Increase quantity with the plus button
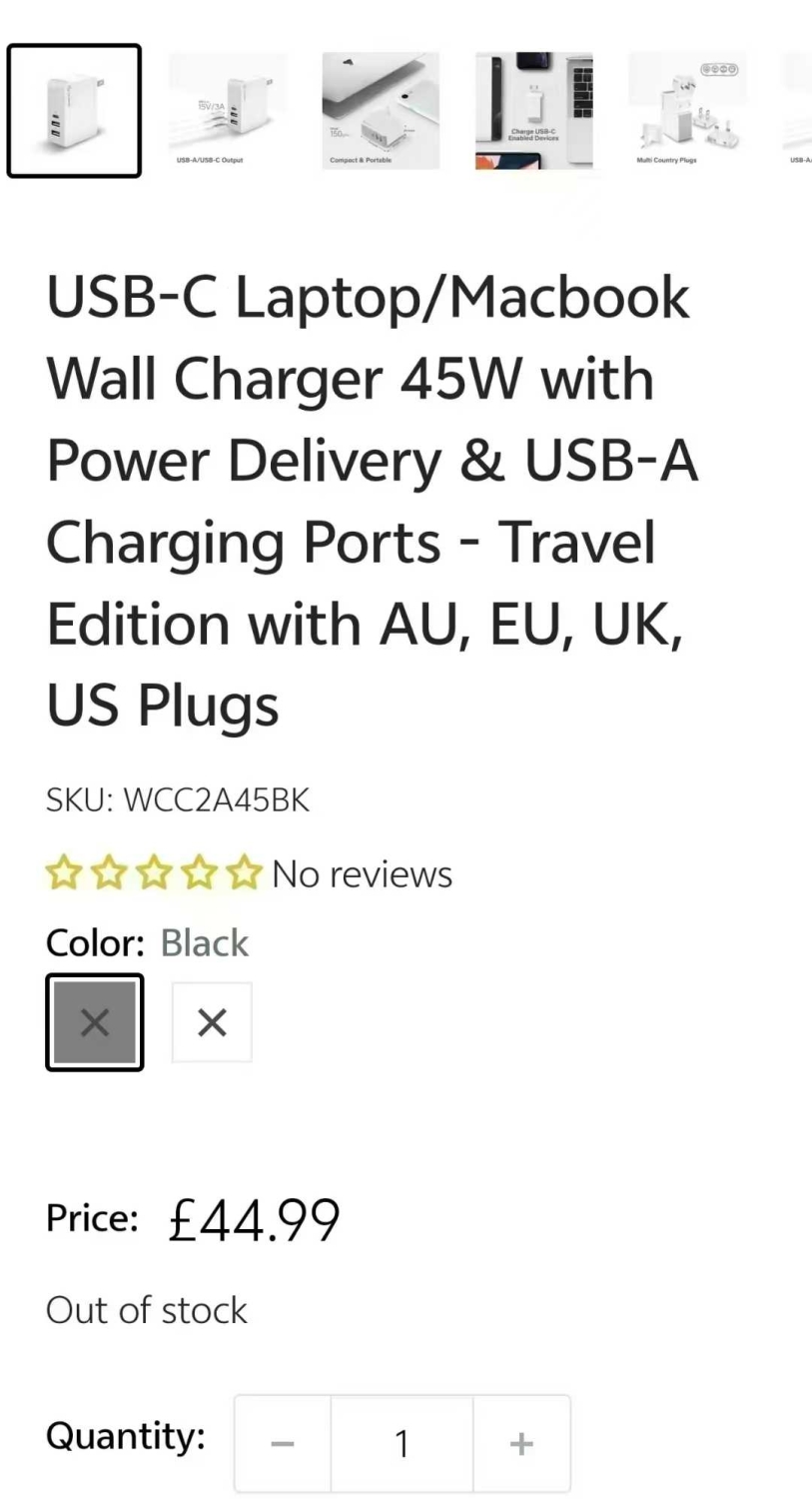Viewport: 812px width, 1499px height. tap(521, 1444)
